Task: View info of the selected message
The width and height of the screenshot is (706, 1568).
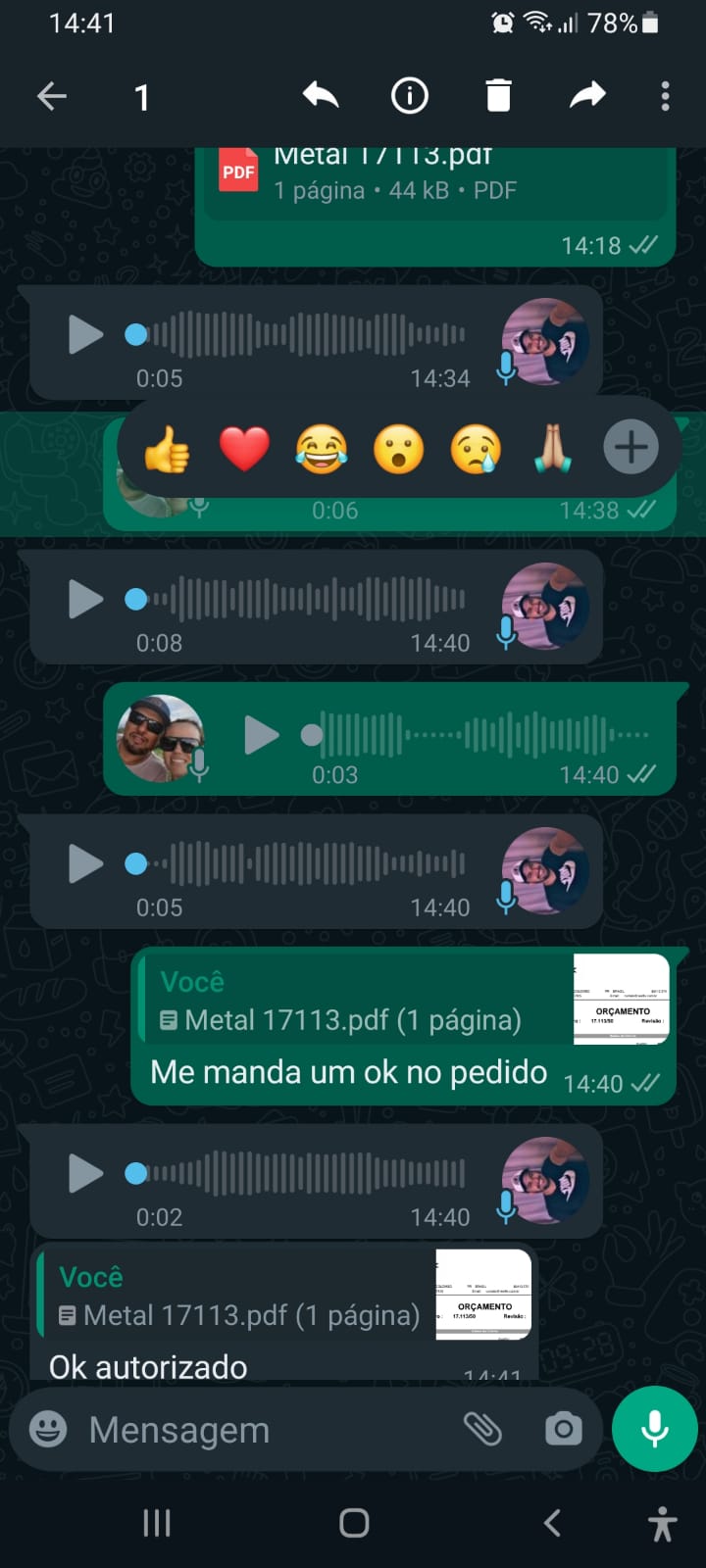Action: pos(410,96)
